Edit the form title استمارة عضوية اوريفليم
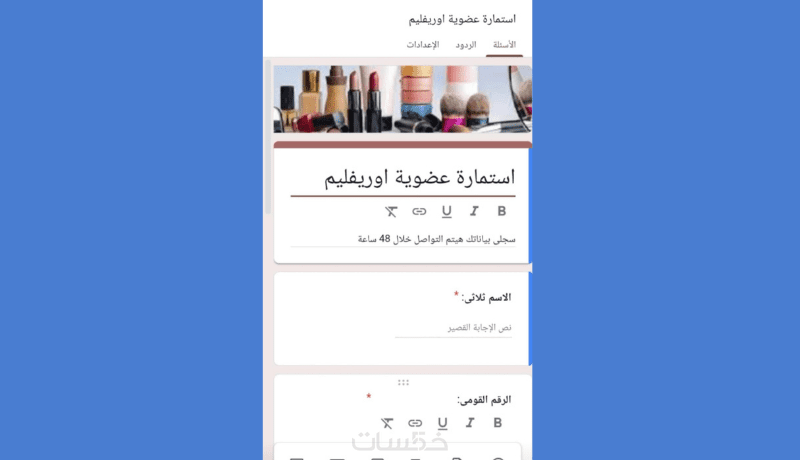 pos(420,178)
